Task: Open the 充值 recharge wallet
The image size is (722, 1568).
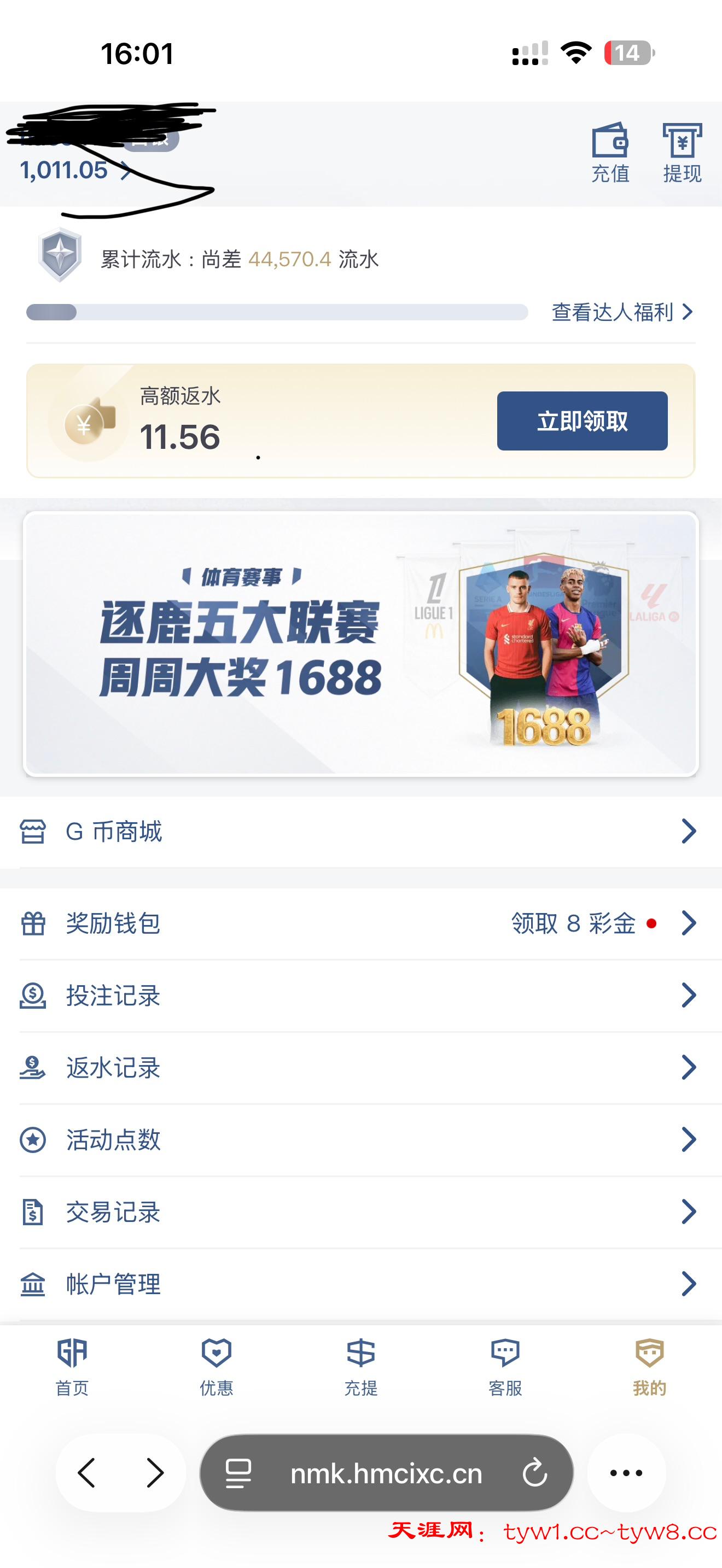Action: (610, 153)
